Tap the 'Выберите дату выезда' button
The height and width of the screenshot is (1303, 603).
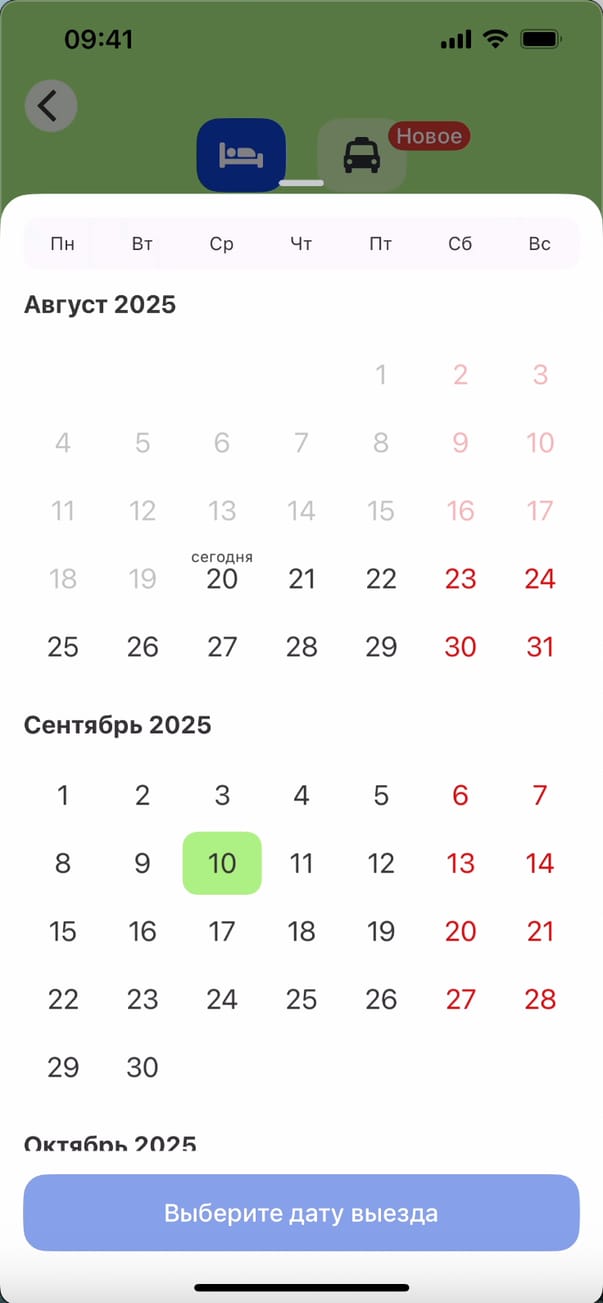(301, 1213)
